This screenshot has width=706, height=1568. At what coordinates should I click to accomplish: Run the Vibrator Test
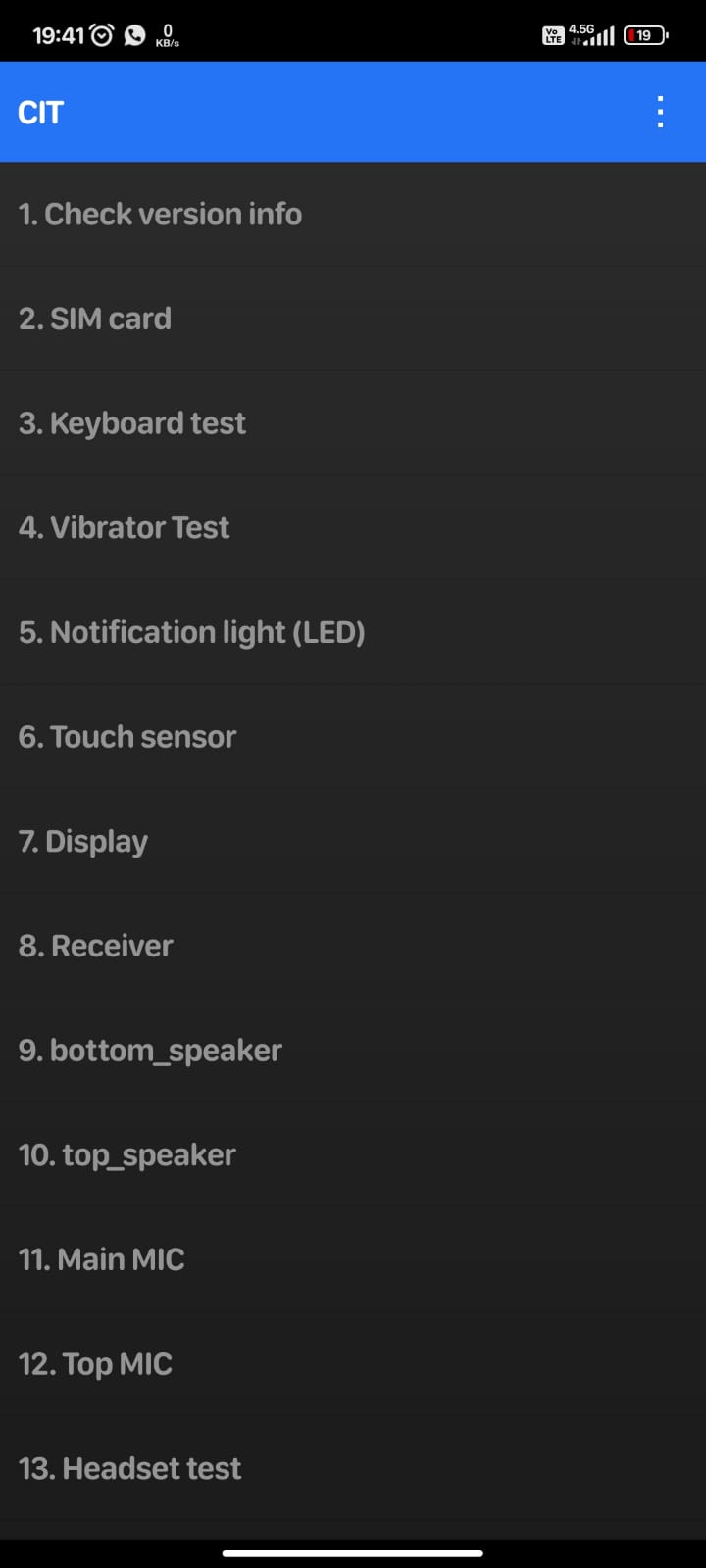click(x=125, y=527)
